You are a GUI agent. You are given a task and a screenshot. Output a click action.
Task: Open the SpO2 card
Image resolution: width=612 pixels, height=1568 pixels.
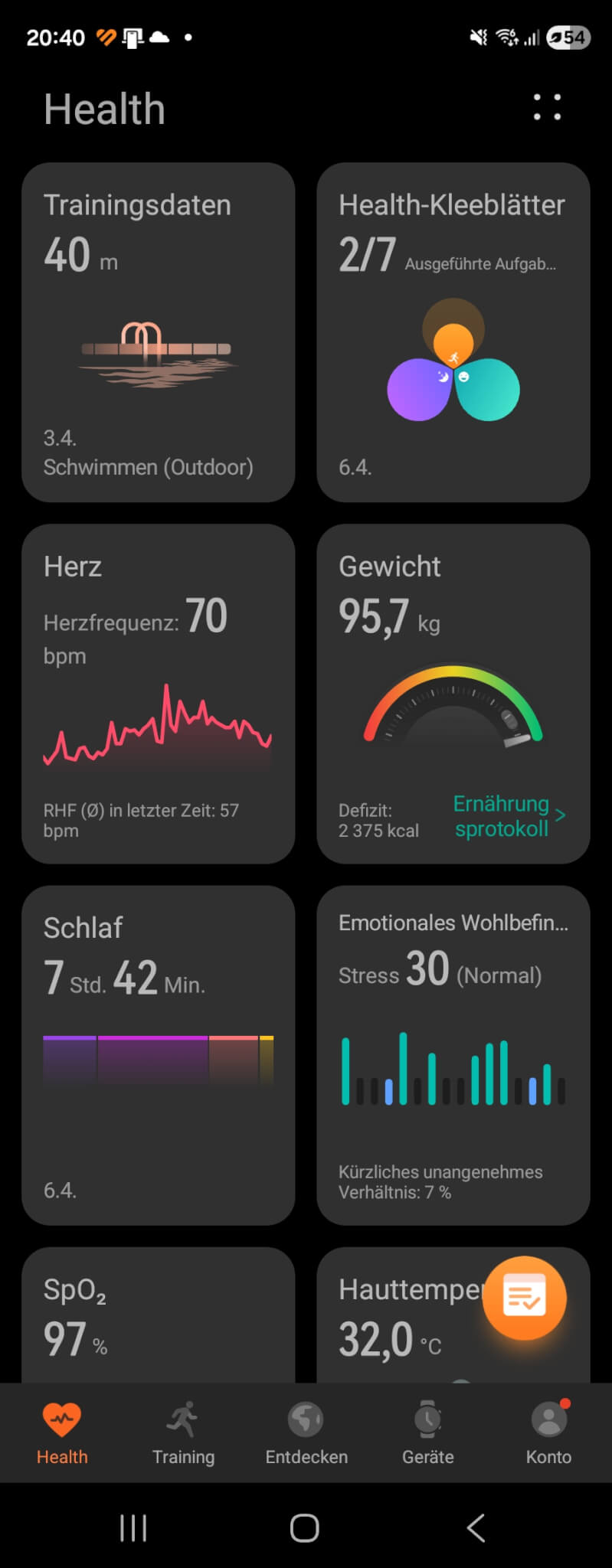pyautogui.click(x=158, y=1317)
